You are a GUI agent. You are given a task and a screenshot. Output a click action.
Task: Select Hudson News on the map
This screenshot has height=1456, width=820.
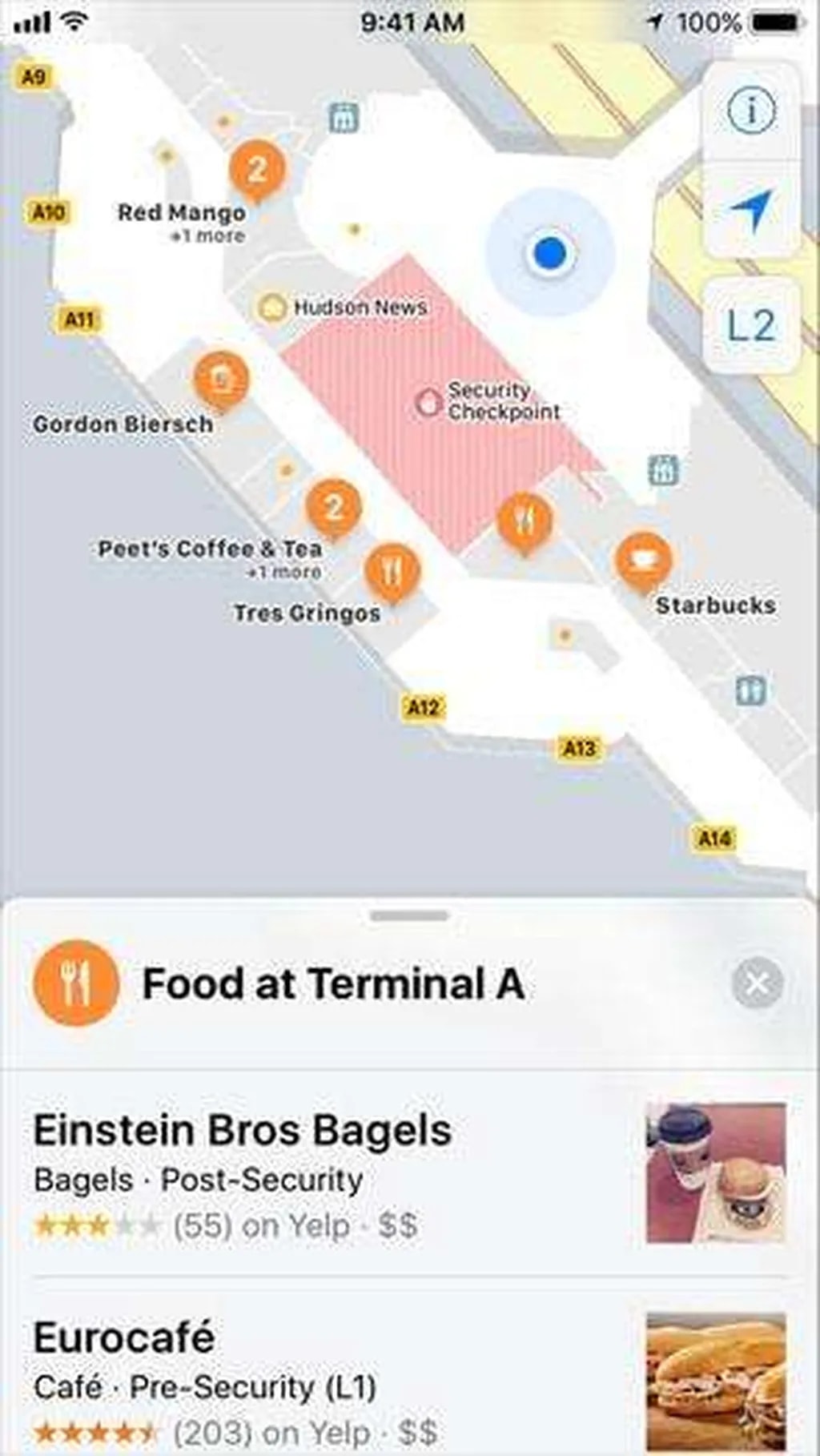pos(271,308)
